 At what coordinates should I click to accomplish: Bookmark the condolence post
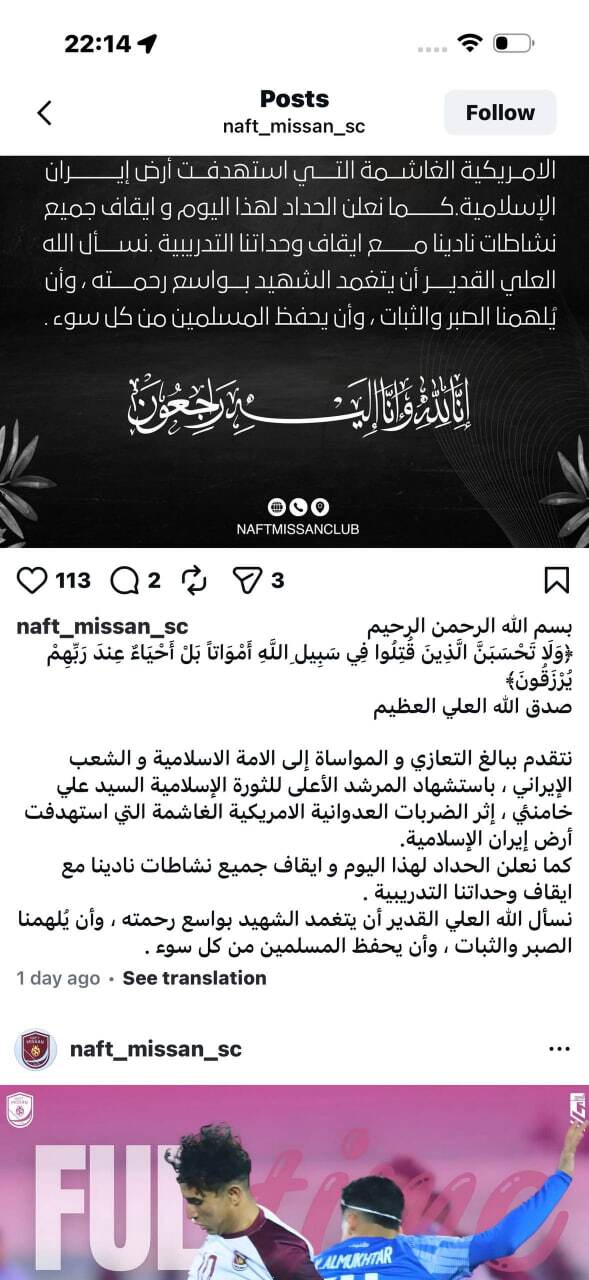click(x=556, y=580)
